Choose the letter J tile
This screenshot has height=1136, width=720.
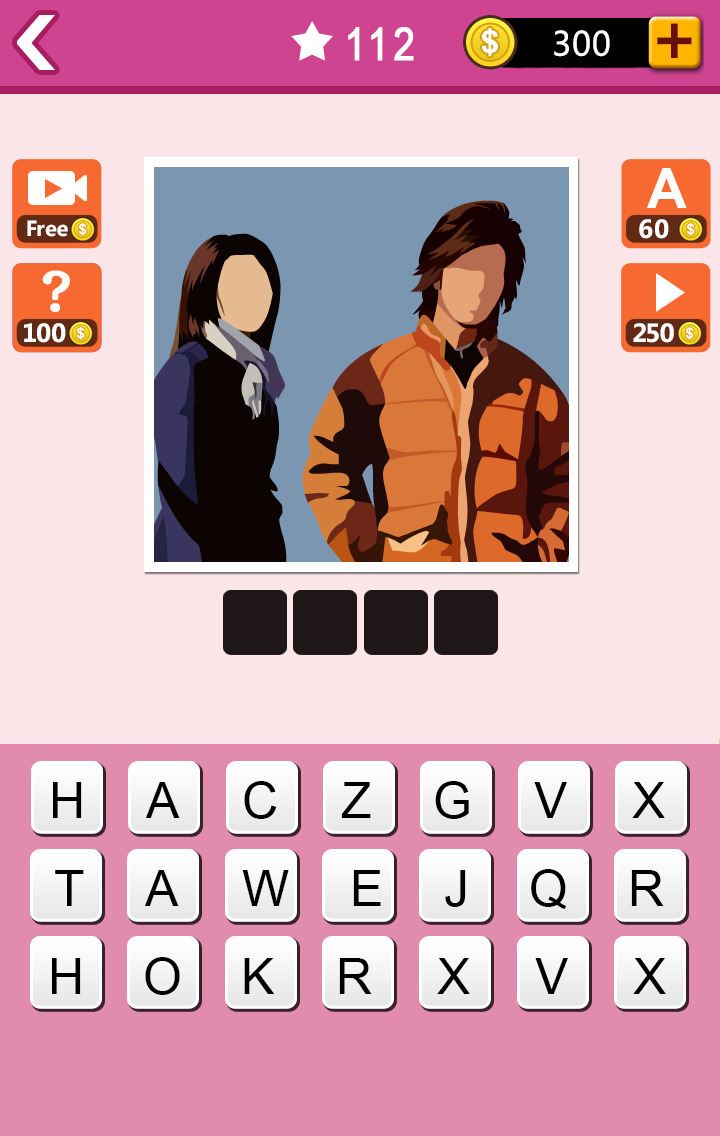tap(455, 886)
